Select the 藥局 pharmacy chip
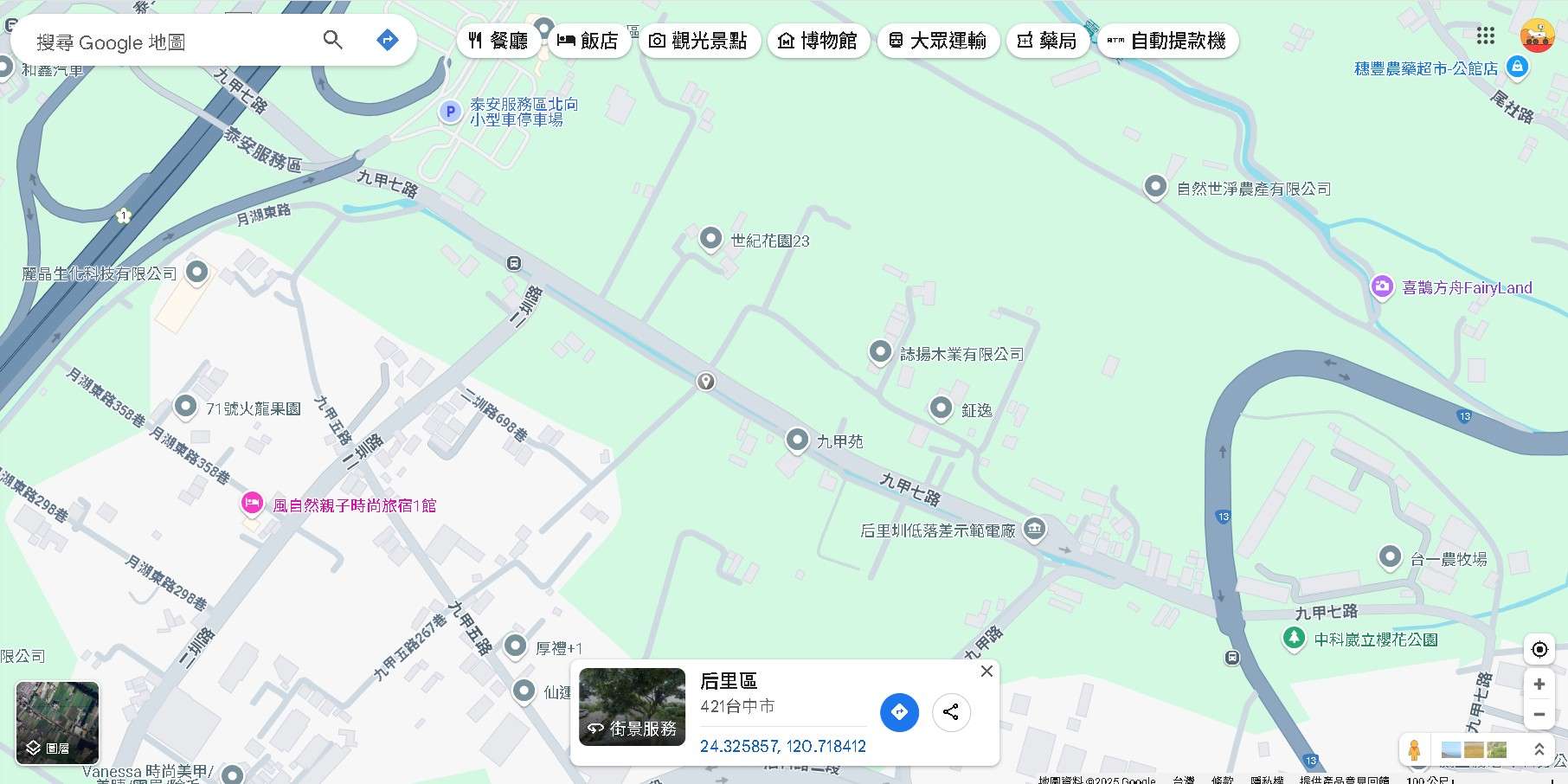Image resolution: width=1568 pixels, height=784 pixels. pyautogui.click(x=1047, y=41)
